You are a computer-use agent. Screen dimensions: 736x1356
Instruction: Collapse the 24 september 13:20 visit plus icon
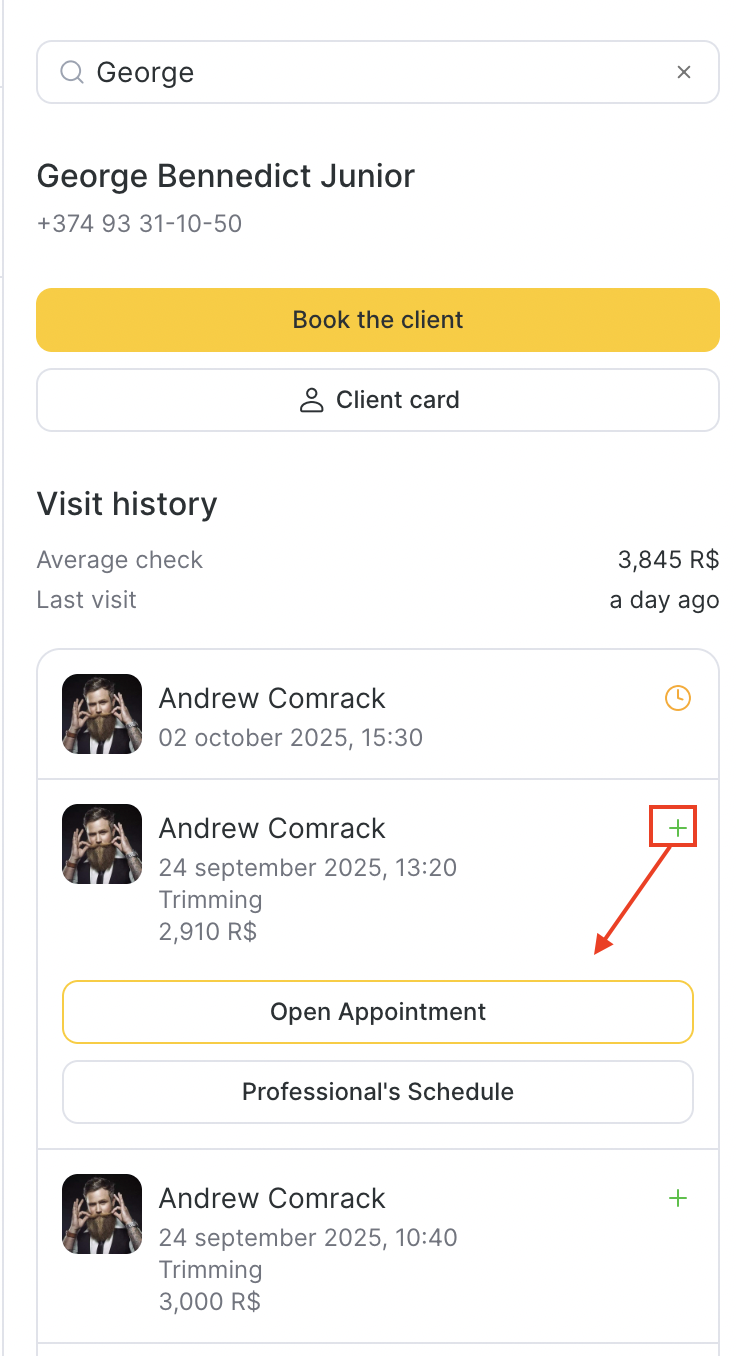pos(678,828)
